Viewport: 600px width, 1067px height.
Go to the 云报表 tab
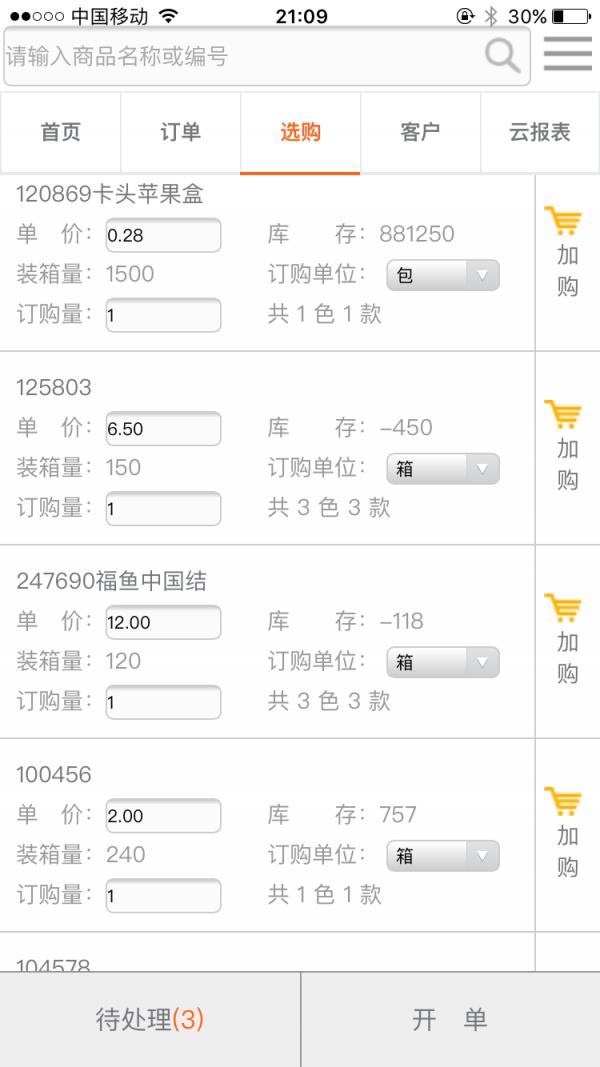tap(540, 132)
